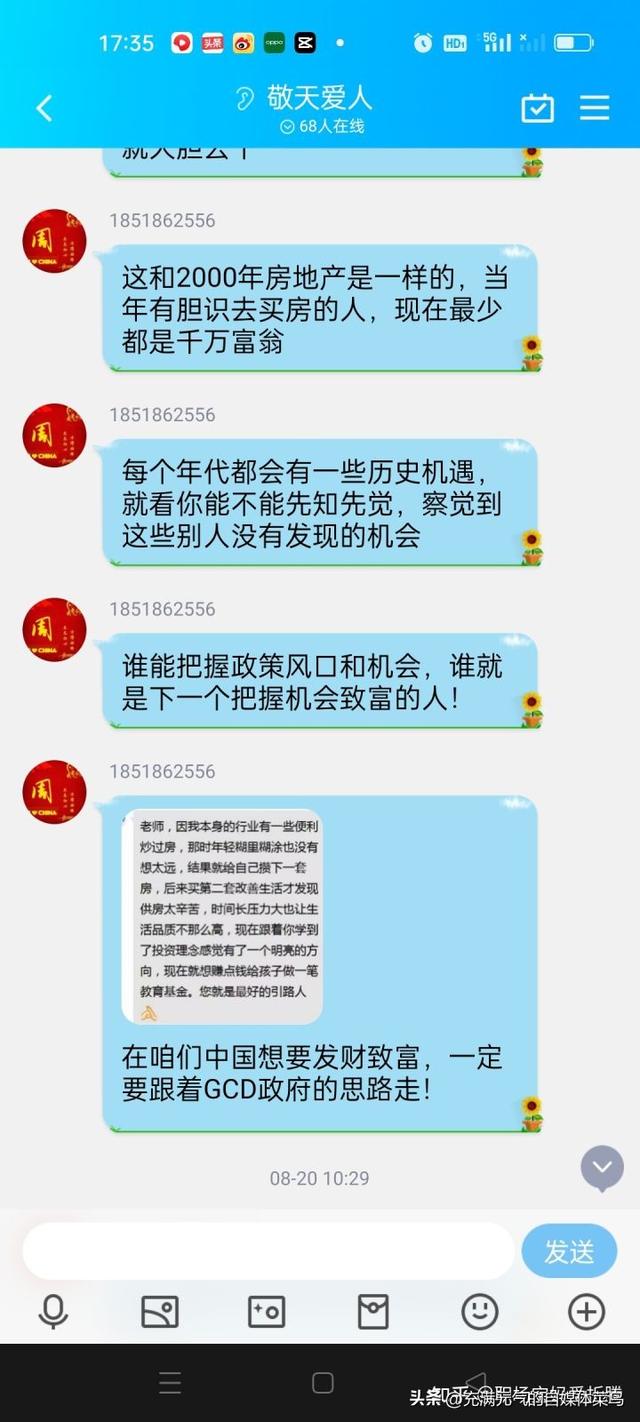Open the group menu hamburger icon
Viewport: 640px width, 1422px height.
click(595, 108)
